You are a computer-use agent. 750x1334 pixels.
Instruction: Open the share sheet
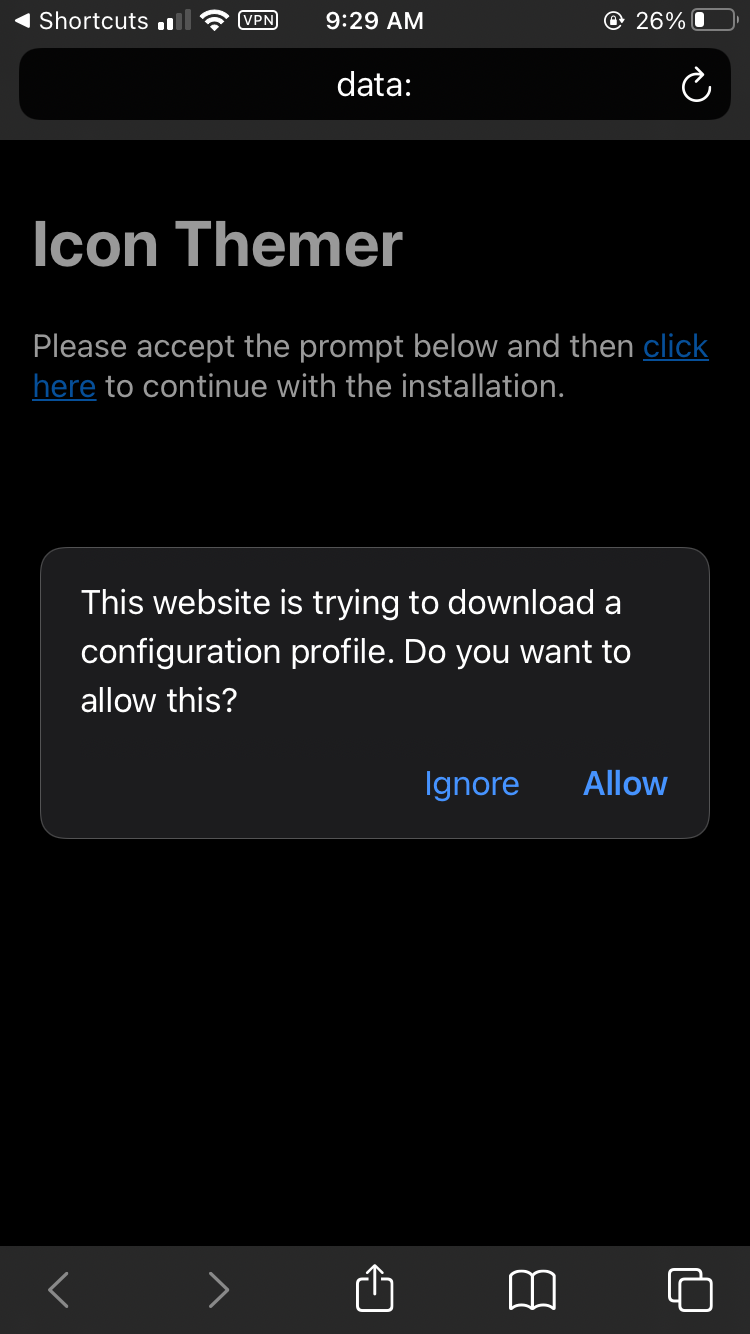coord(375,1288)
